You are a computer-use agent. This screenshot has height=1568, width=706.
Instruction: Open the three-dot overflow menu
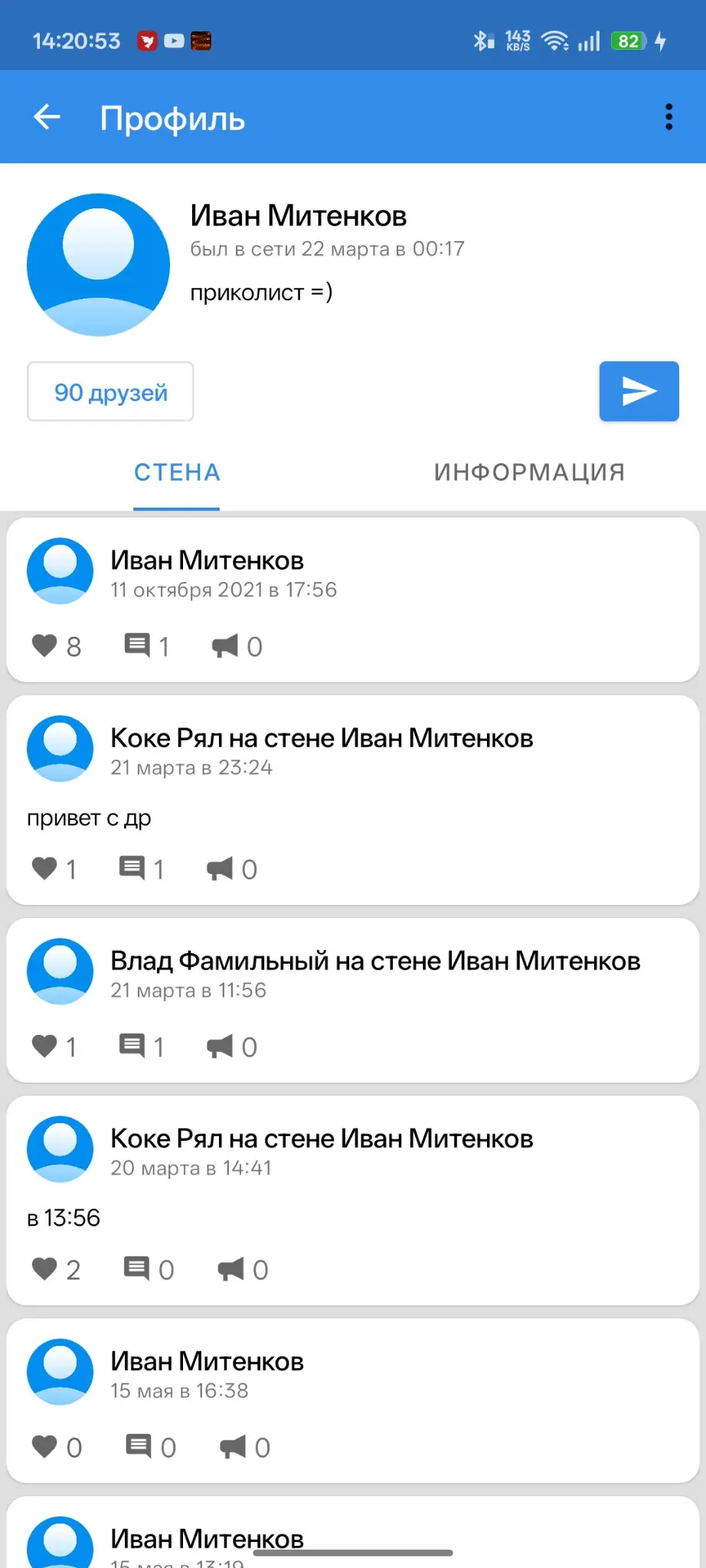[668, 116]
